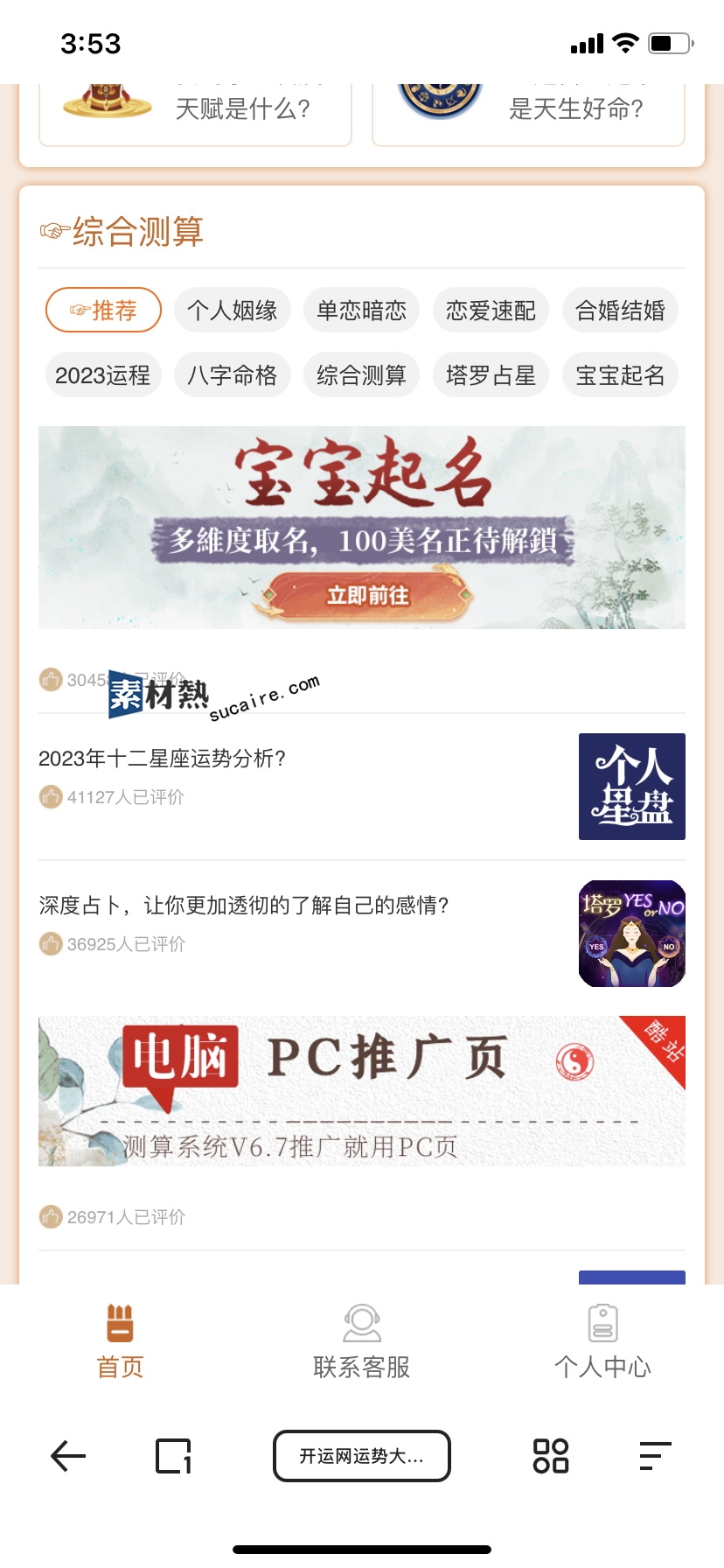This screenshot has width=724, height=1568.
Task: Go to the 个人中心 tab
Action: [602, 1340]
